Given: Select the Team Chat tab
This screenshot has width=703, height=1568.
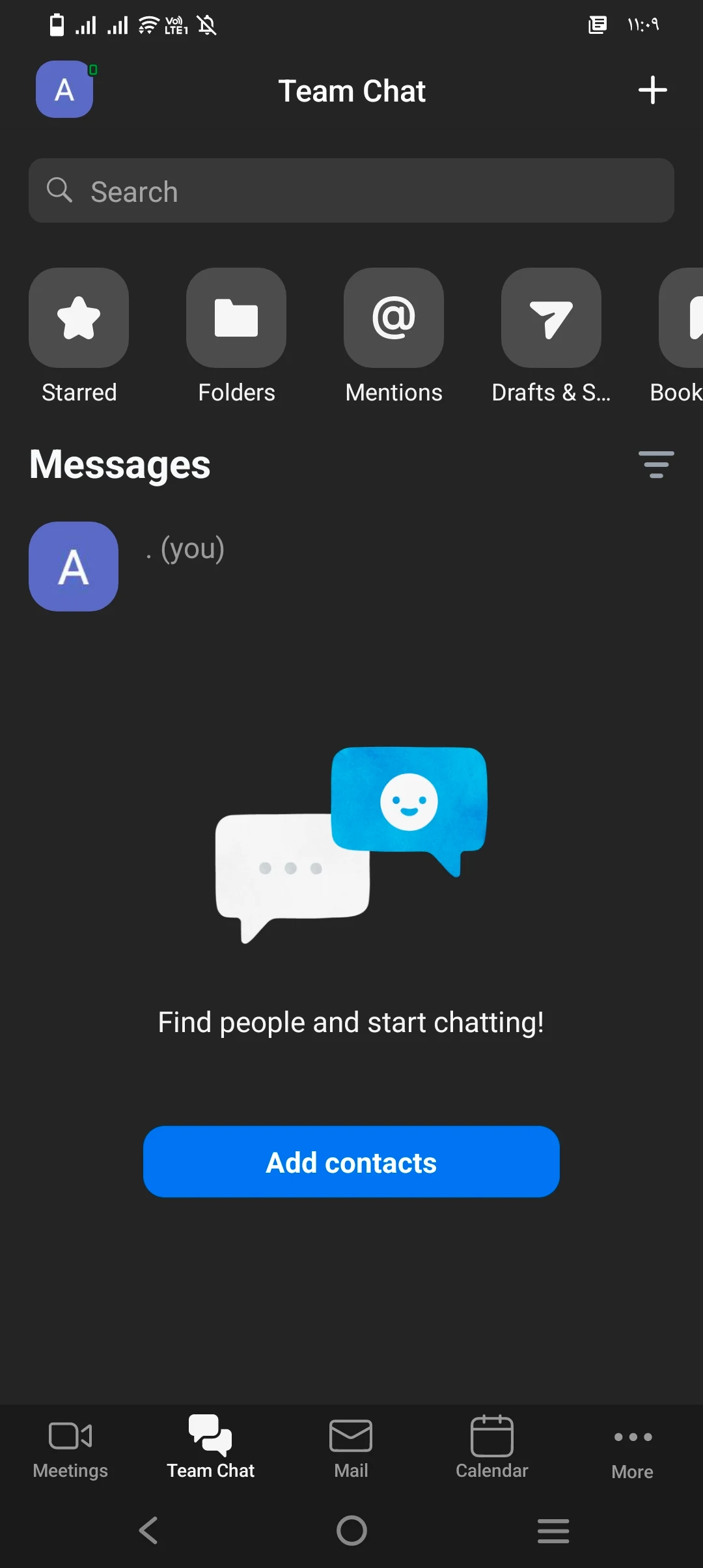Looking at the screenshot, I should 211,1447.
